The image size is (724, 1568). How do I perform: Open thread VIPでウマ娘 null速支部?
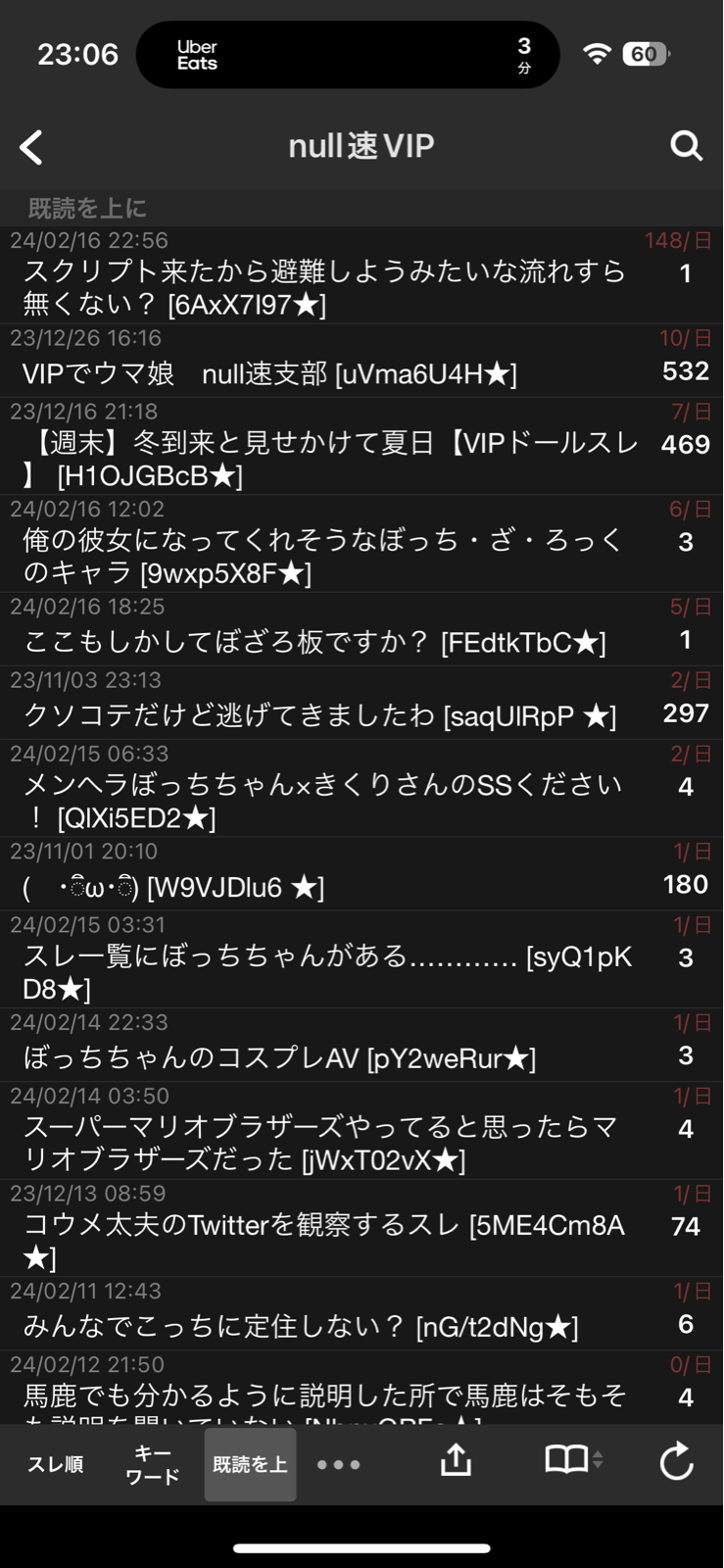tap(362, 361)
